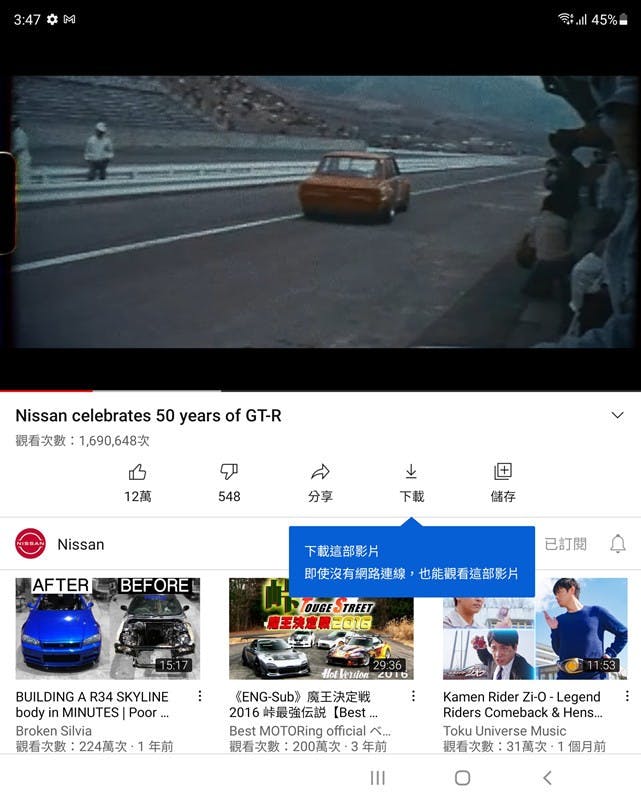The height and width of the screenshot is (800, 641).
Task: Open options menu for Kamen Rider video
Action: 627,696
